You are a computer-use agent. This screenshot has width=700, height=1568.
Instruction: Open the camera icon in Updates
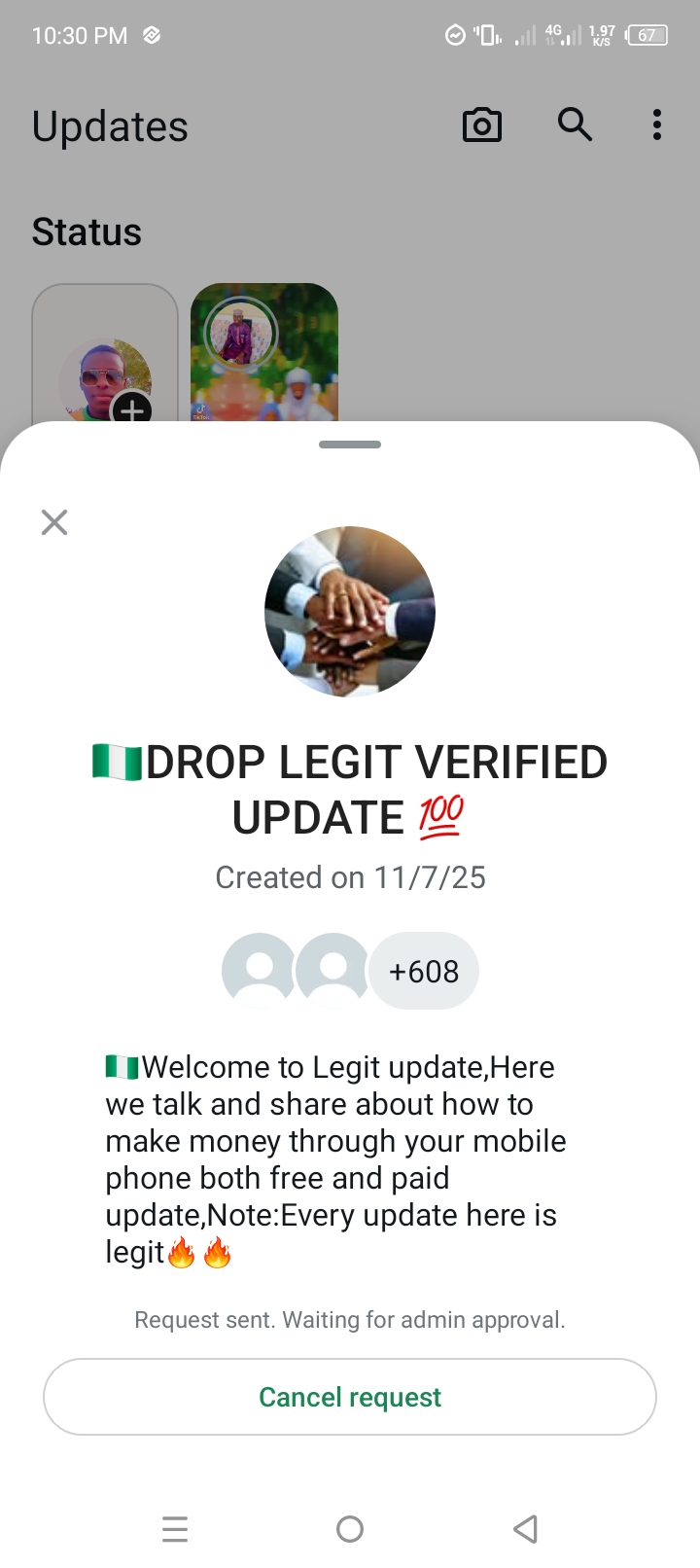click(482, 125)
